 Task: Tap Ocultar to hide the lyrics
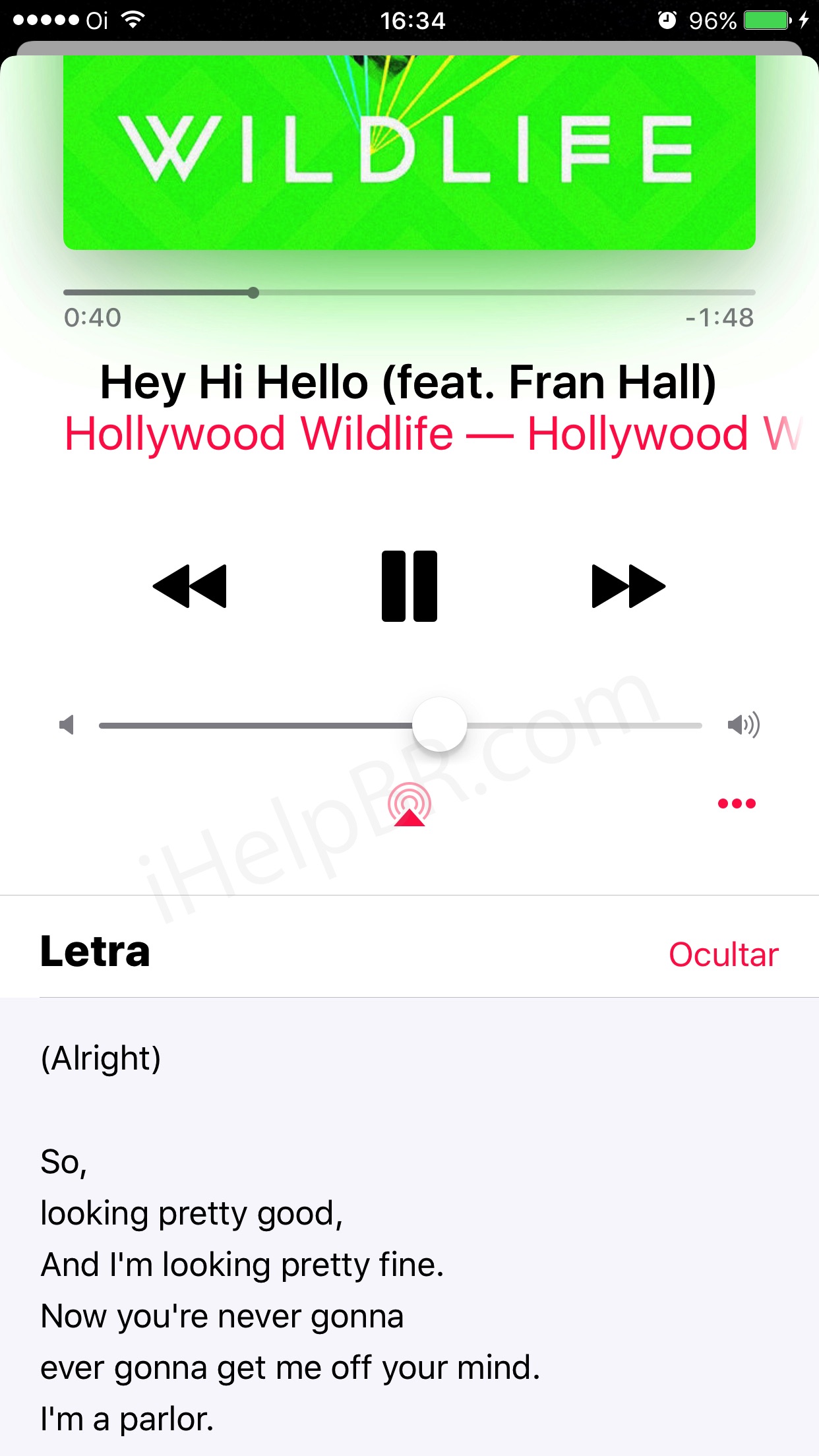point(724,954)
